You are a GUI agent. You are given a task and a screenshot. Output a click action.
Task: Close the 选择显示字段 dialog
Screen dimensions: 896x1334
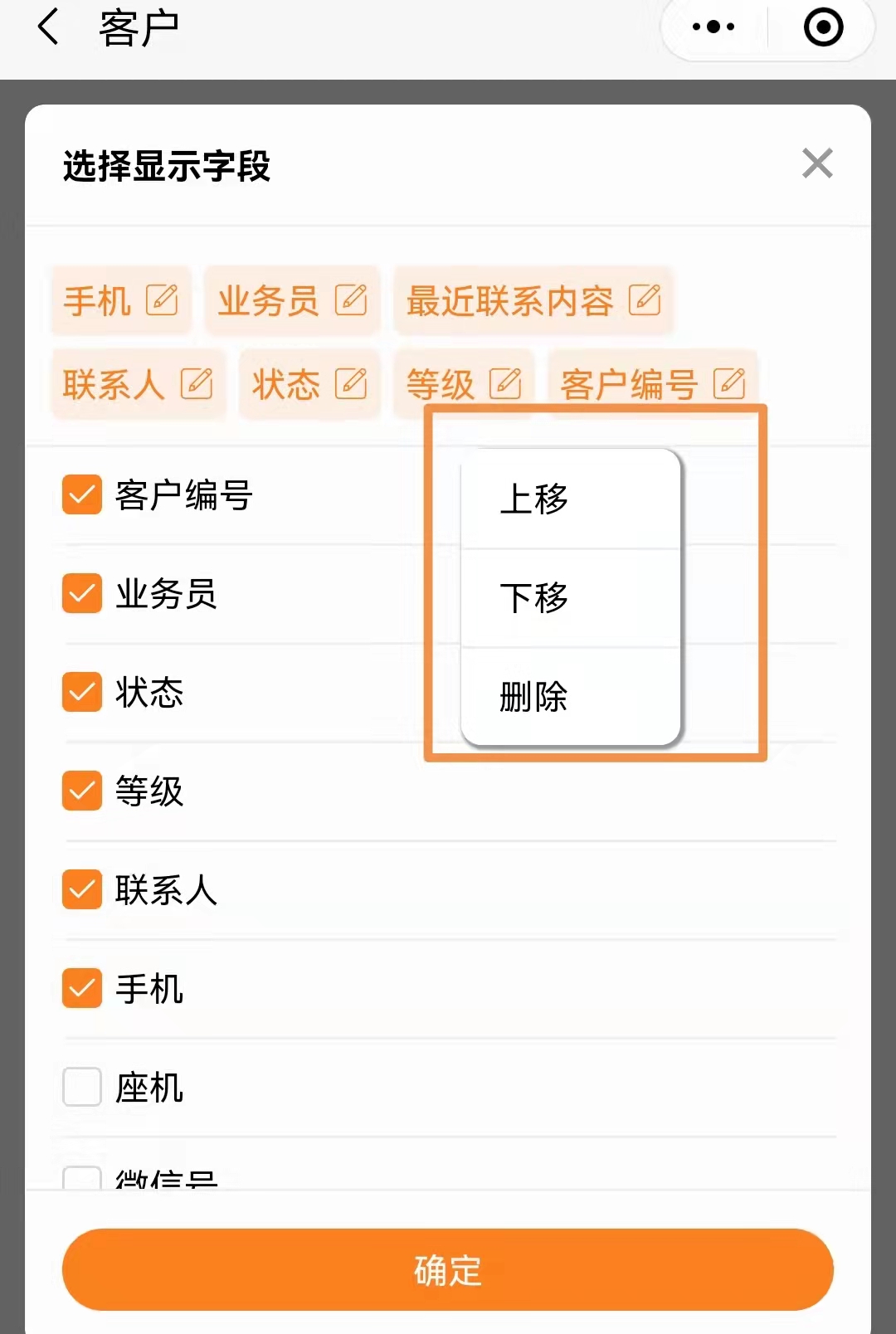[x=817, y=163]
